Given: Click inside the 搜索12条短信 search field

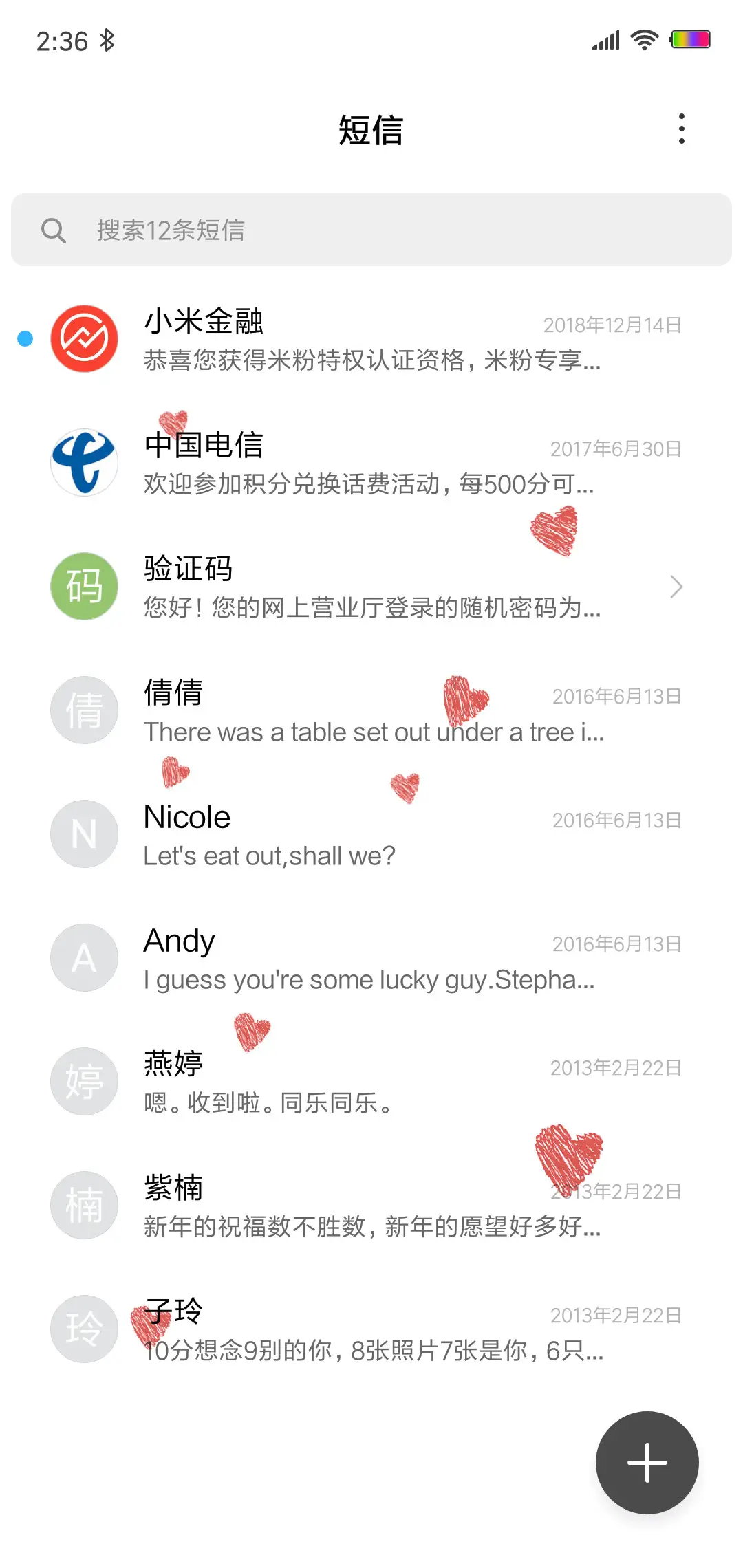Looking at the screenshot, I should pyautogui.click(x=275, y=230).
